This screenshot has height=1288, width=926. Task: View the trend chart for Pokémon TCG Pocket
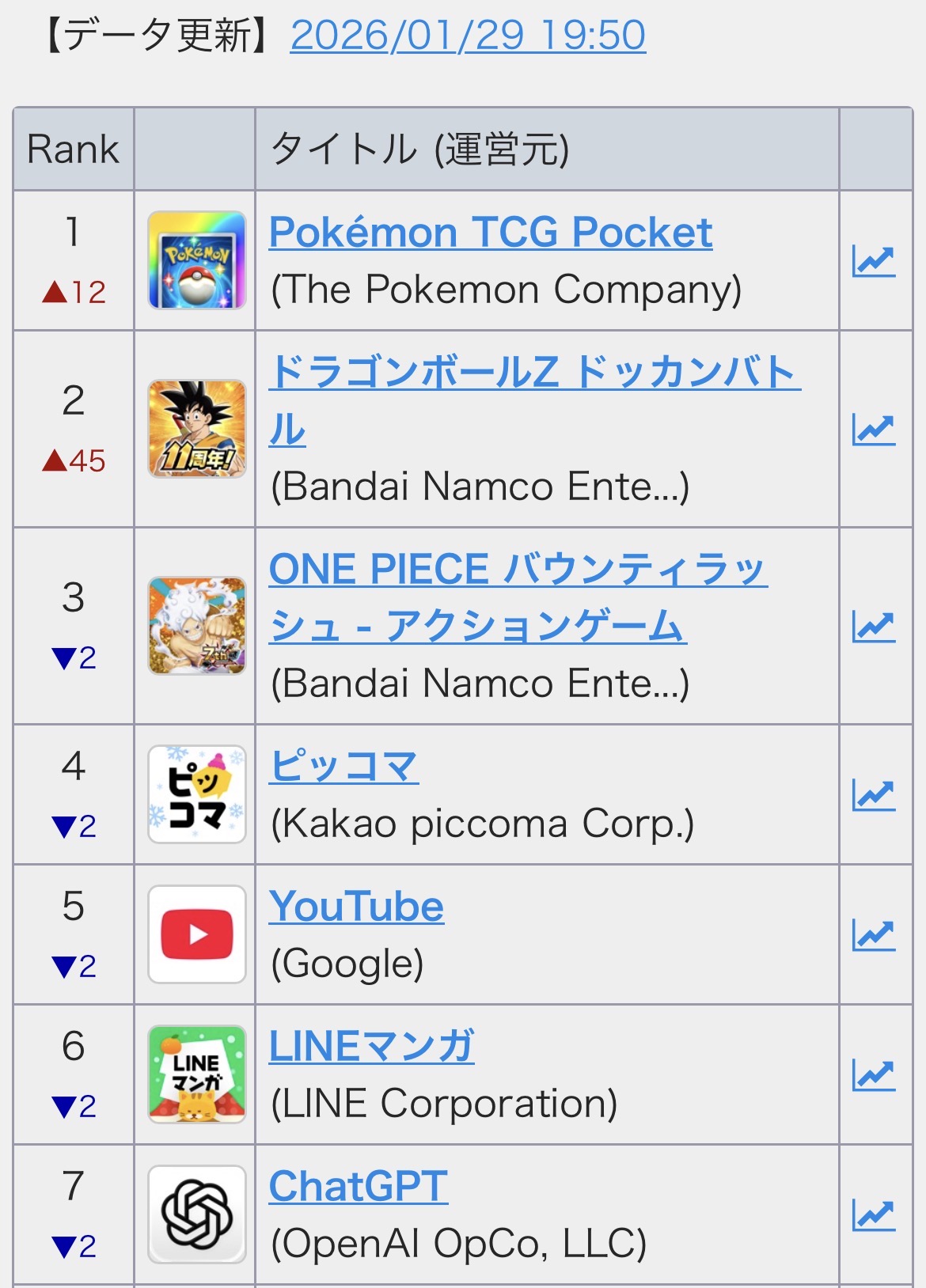pyautogui.click(x=874, y=261)
